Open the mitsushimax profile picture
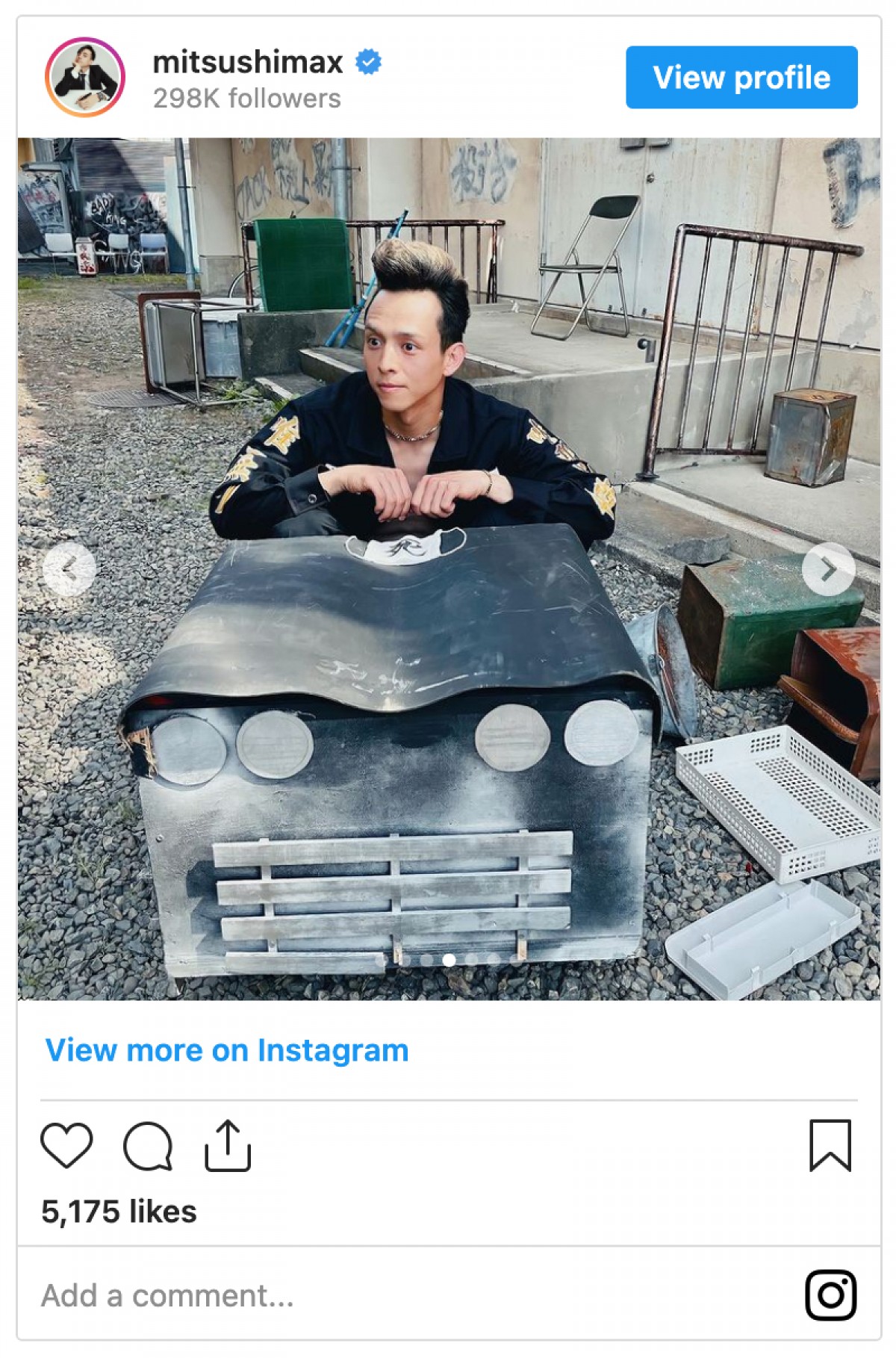 pyautogui.click(x=85, y=78)
